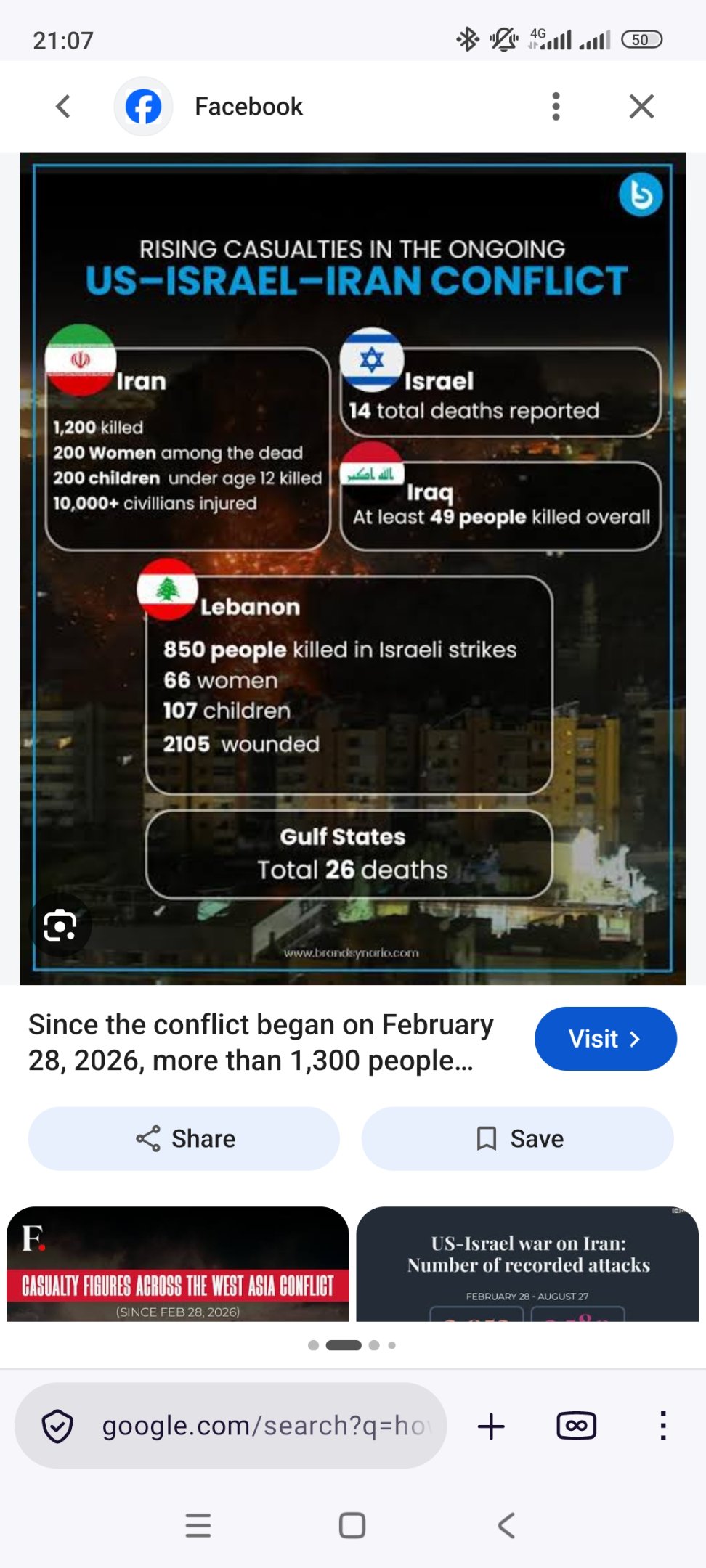The width and height of the screenshot is (706, 1568).
Task: Open the incognito tabs switcher
Action: click(x=577, y=1426)
